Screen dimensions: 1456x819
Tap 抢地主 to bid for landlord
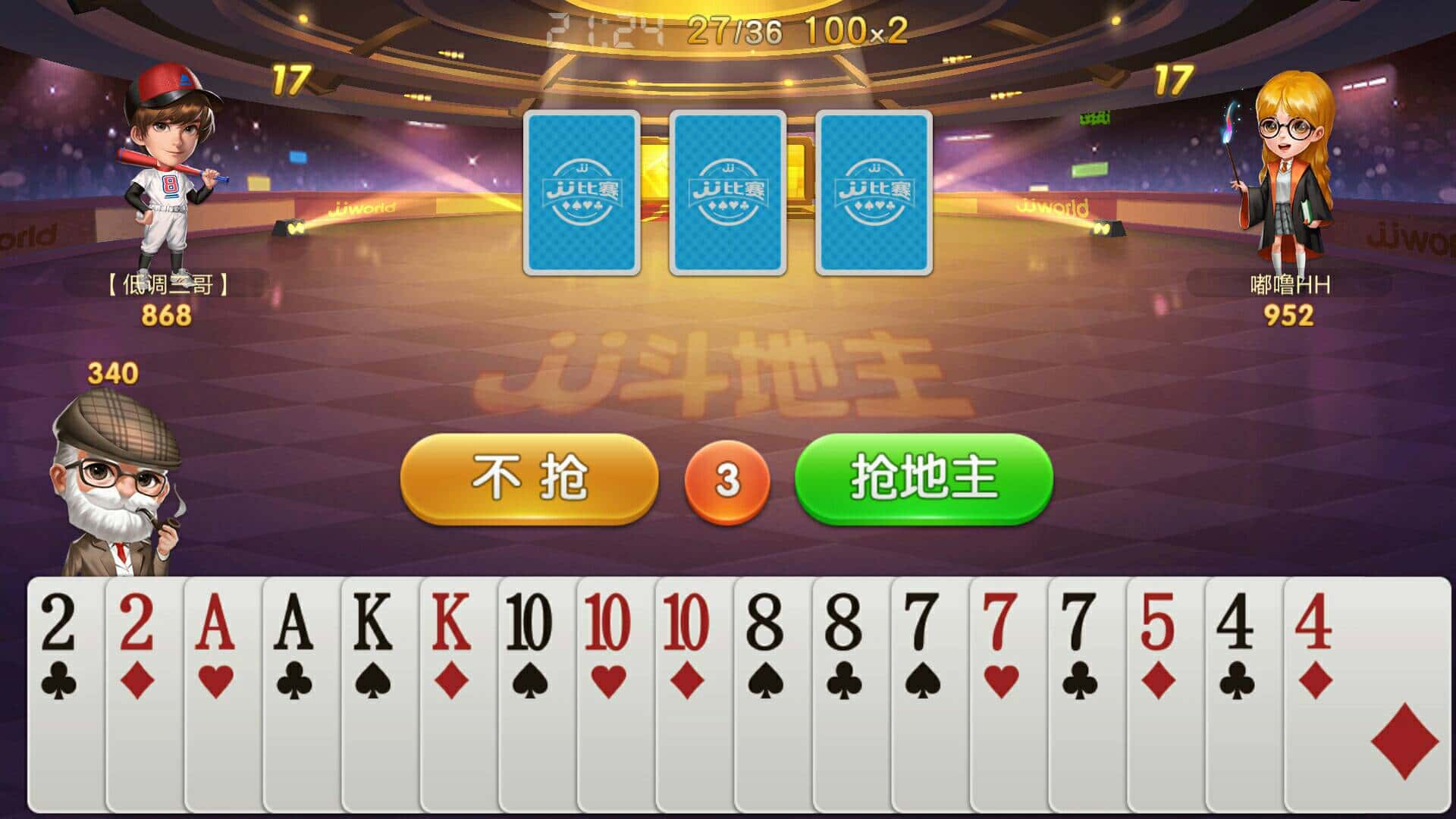[923, 479]
